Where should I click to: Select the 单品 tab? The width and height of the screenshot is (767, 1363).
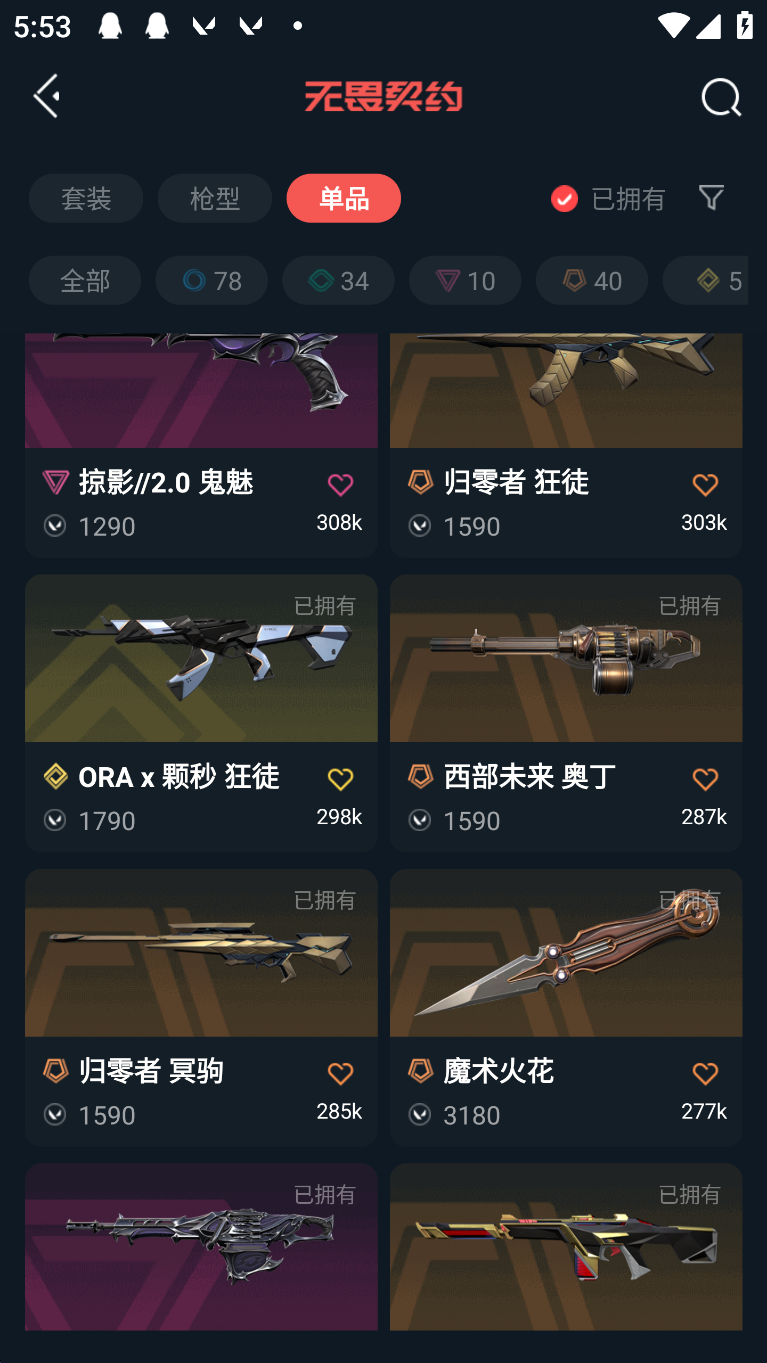[343, 198]
